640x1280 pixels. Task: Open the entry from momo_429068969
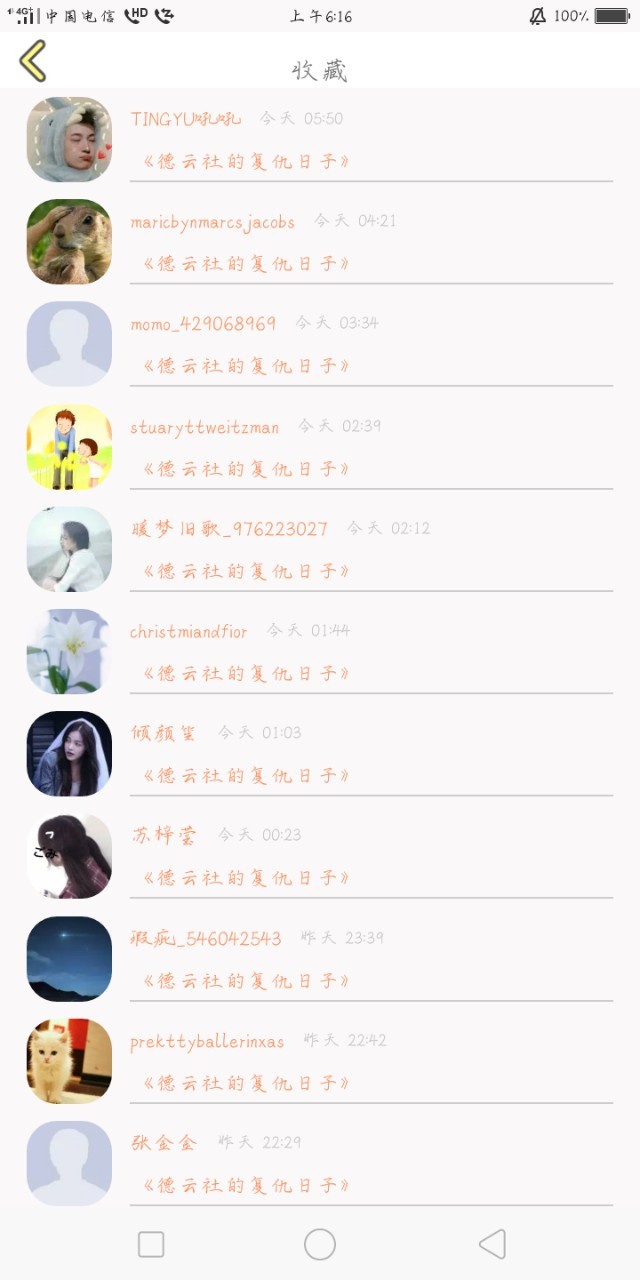tap(320, 344)
